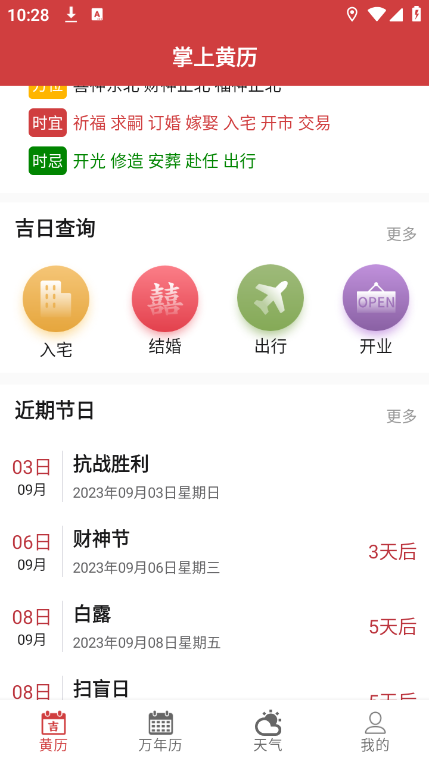Open the 入宅 lucky day query
429x762 pixels.
click(x=56, y=312)
